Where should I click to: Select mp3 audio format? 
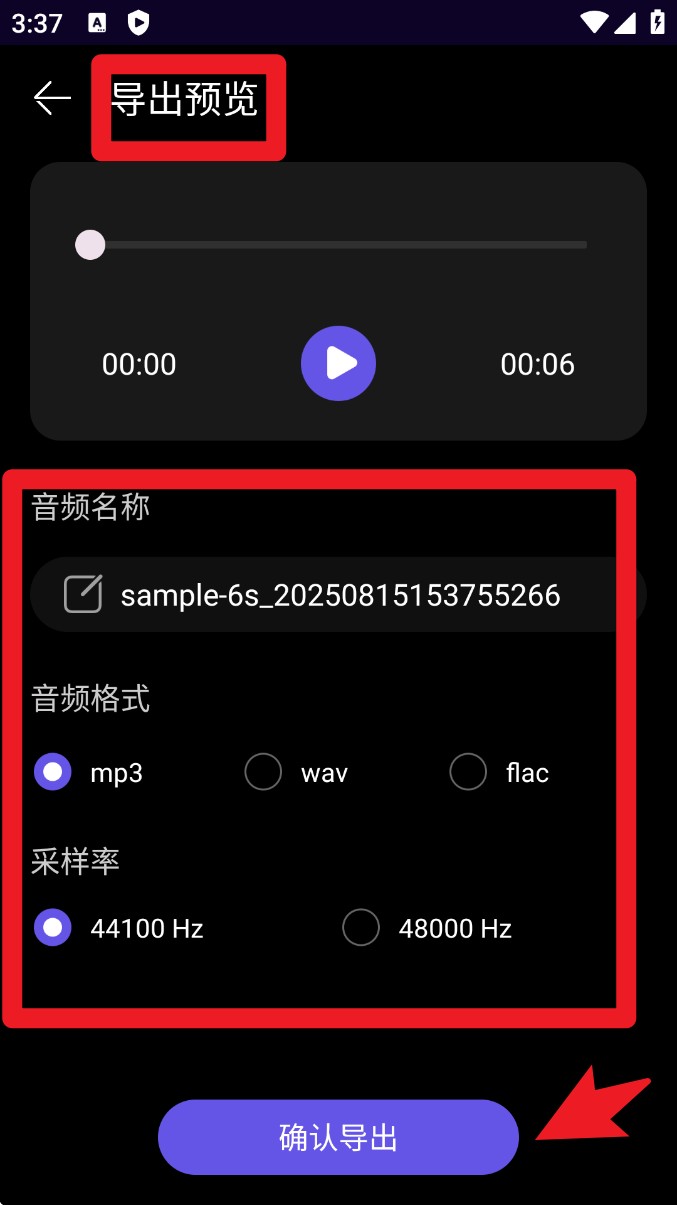coord(53,772)
